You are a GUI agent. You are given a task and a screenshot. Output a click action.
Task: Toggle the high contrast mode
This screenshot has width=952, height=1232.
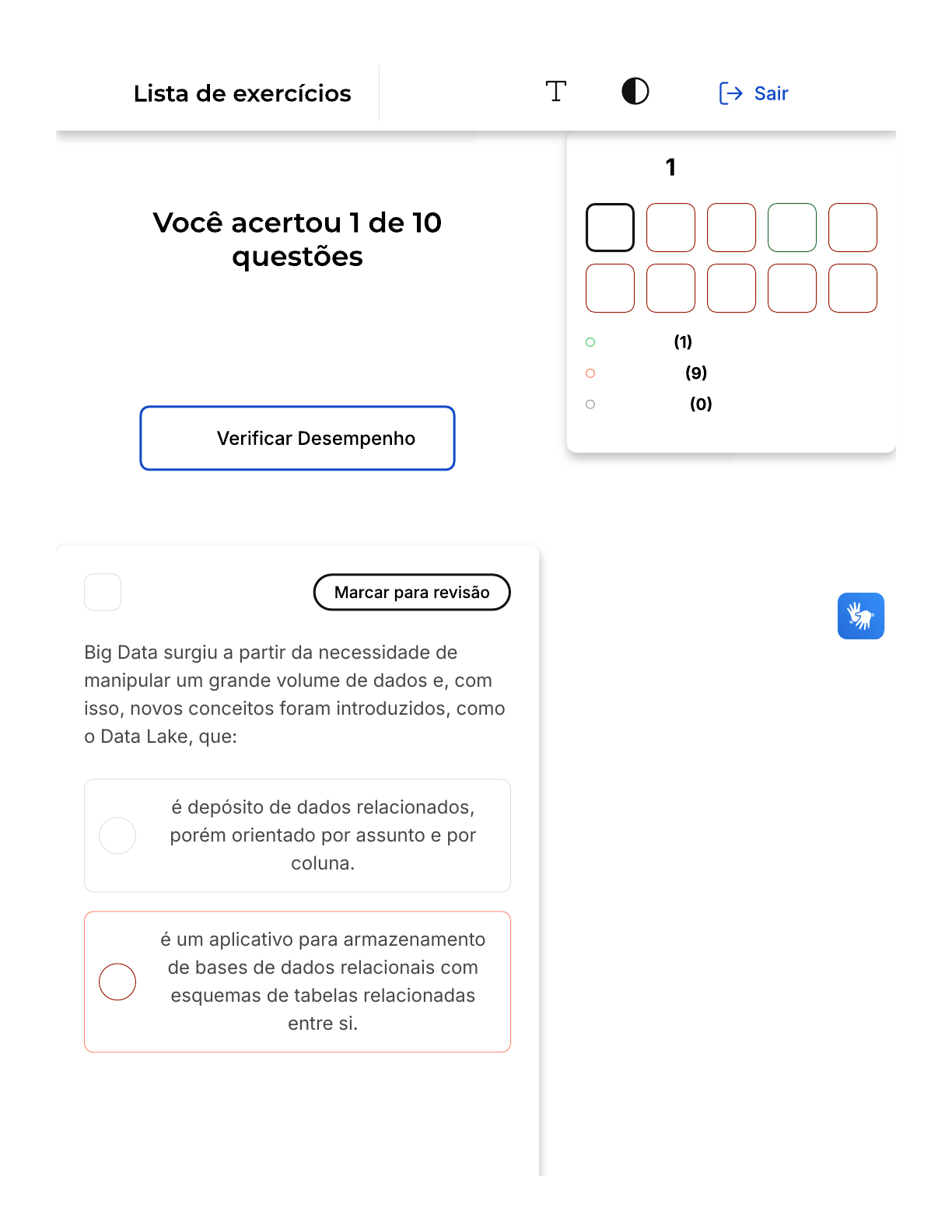635,92
